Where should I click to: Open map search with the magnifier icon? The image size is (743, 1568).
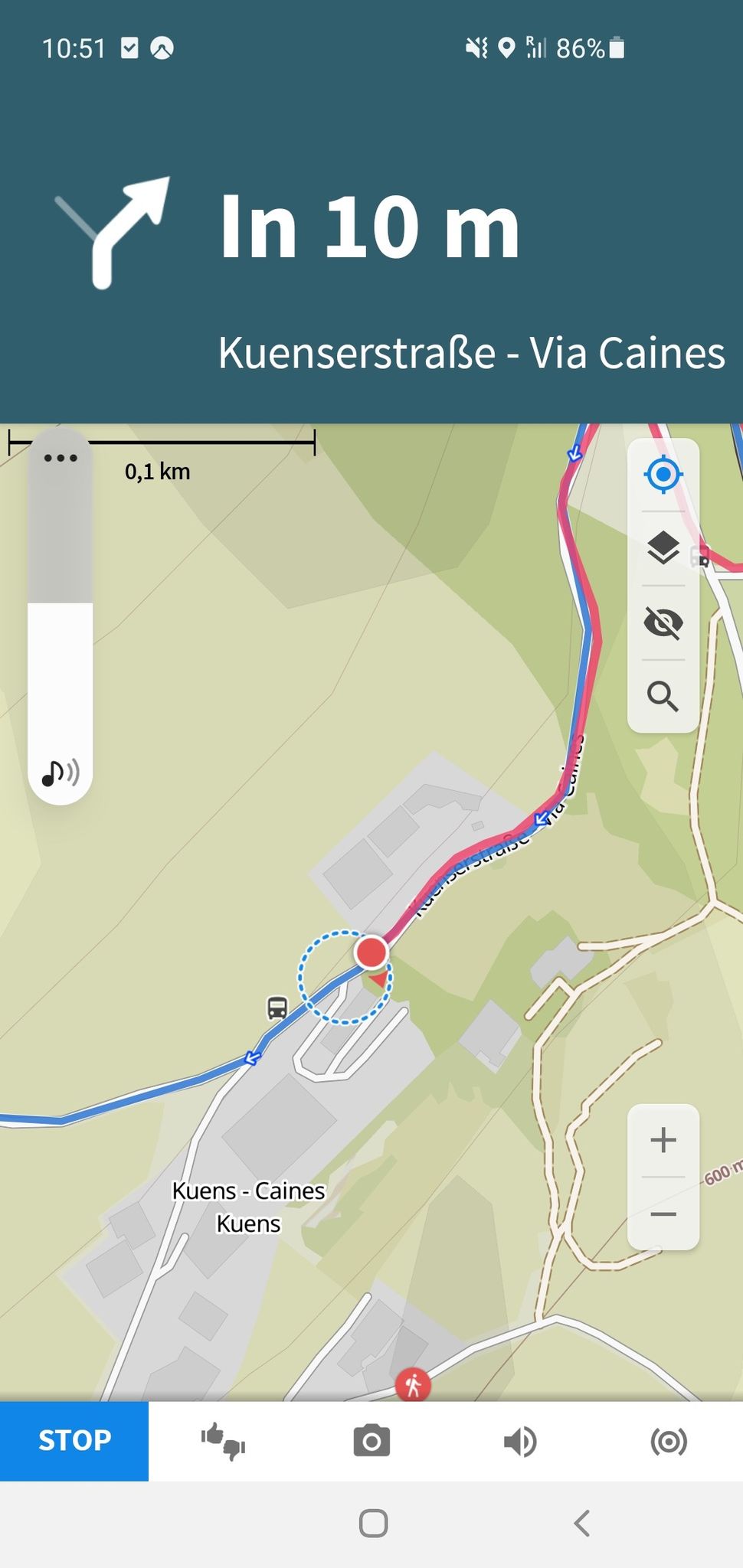[x=663, y=697]
